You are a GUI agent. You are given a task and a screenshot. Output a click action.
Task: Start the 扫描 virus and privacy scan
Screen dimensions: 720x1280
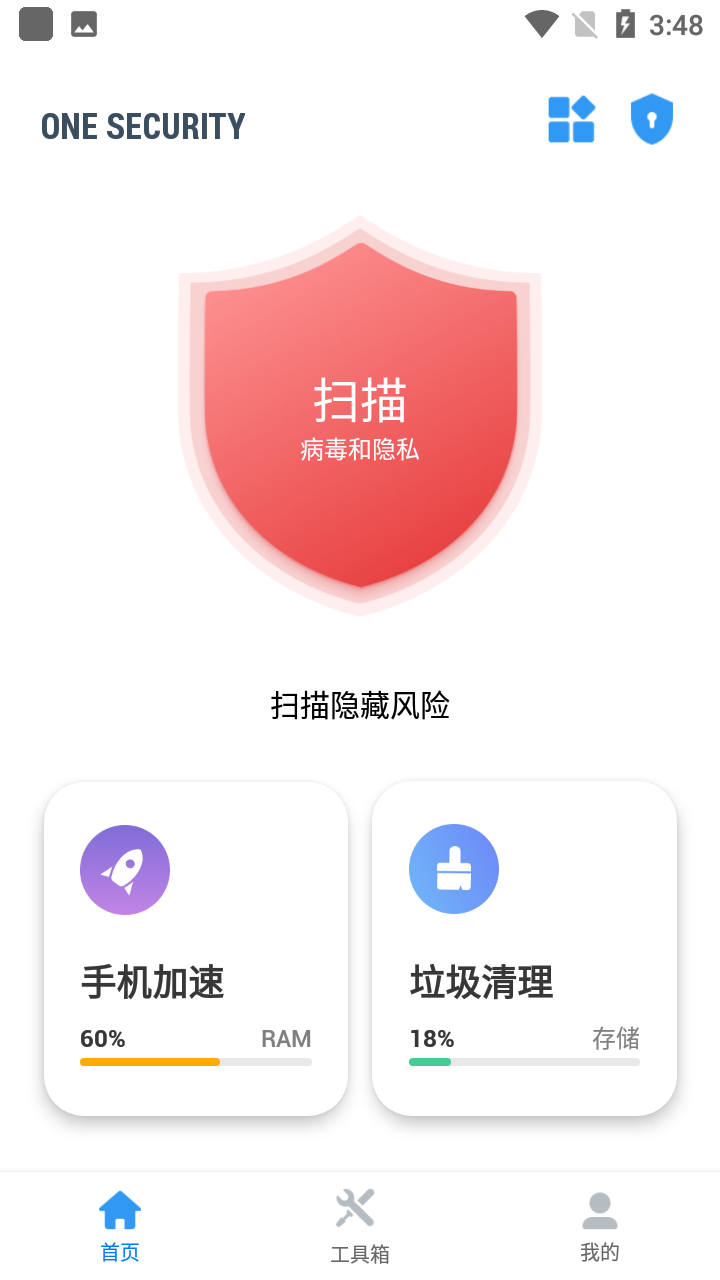[360, 416]
